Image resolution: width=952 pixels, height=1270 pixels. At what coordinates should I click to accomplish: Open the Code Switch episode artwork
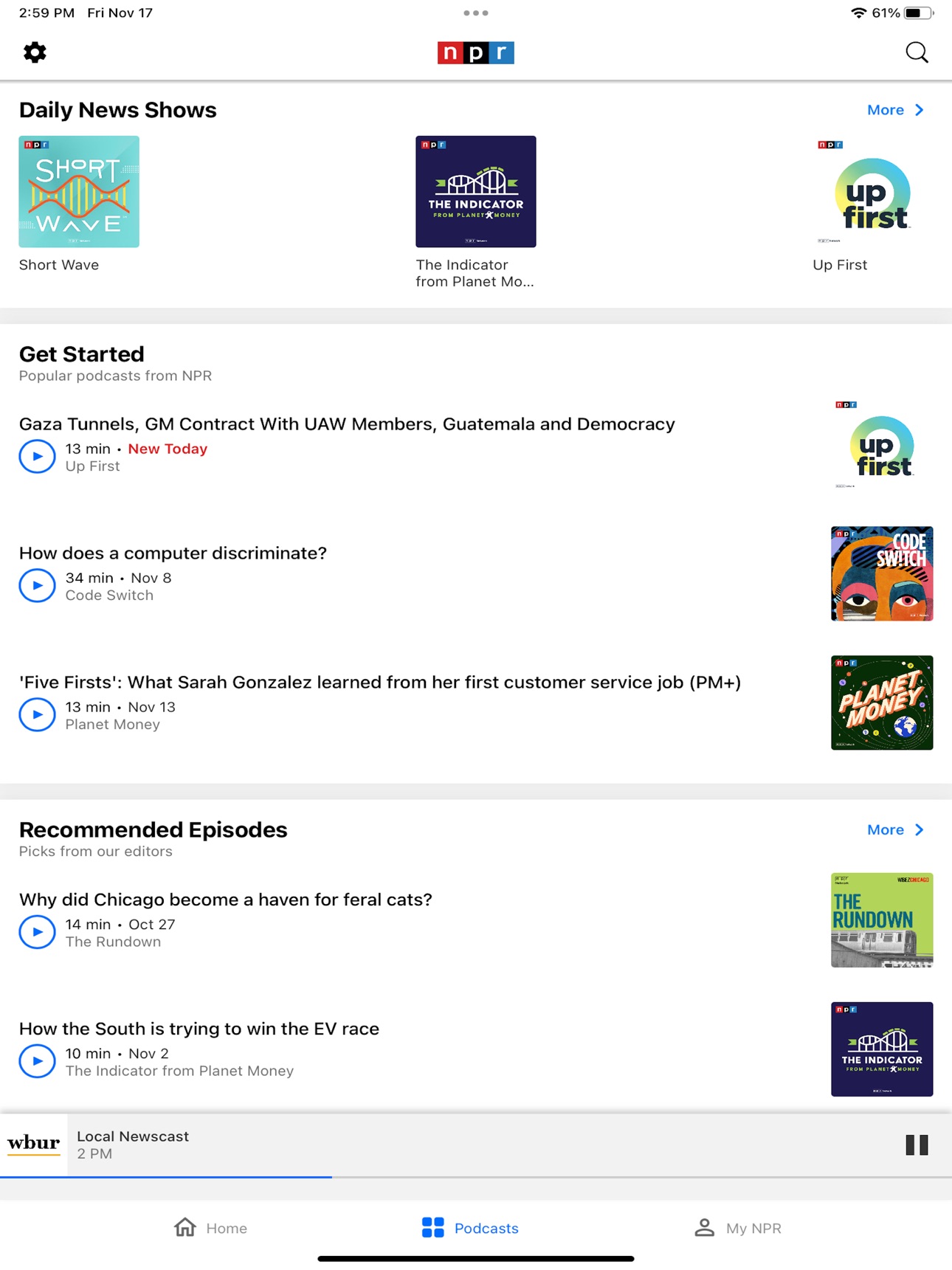click(x=881, y=573)
